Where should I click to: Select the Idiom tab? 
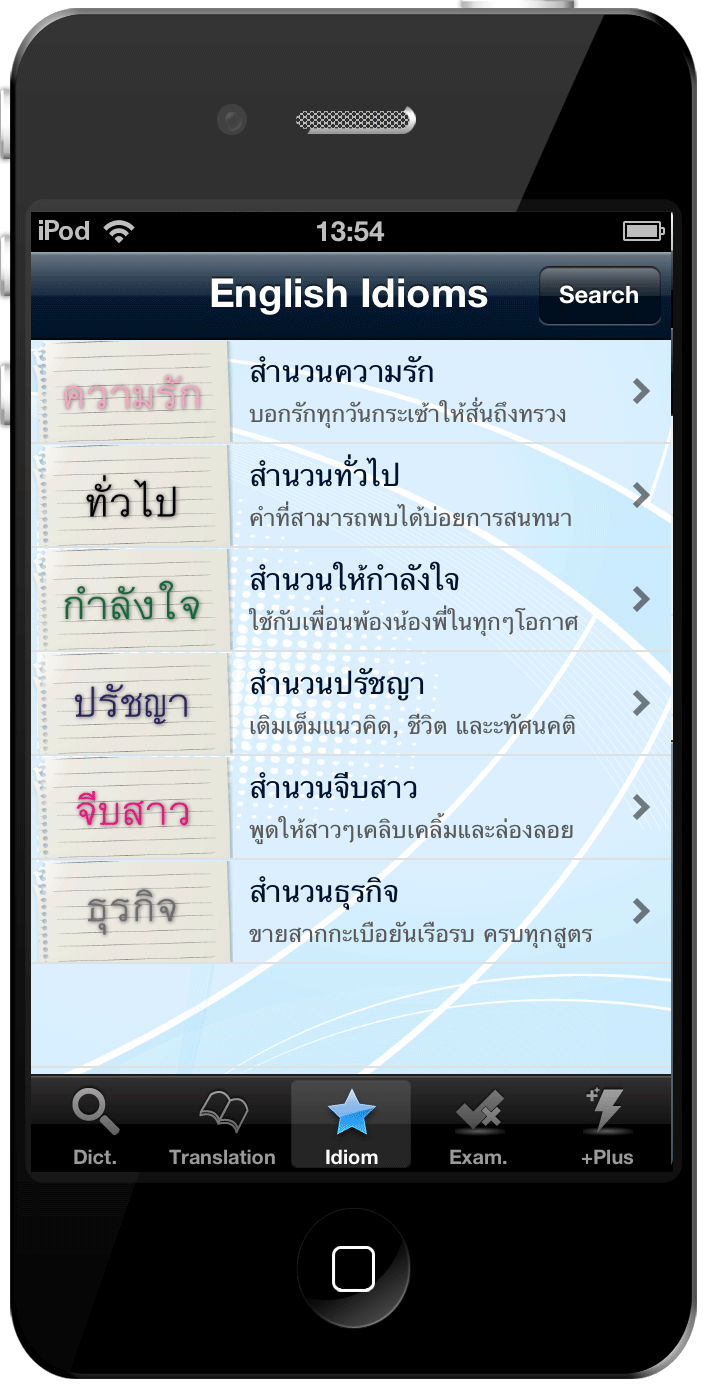tap(351, 1125)
